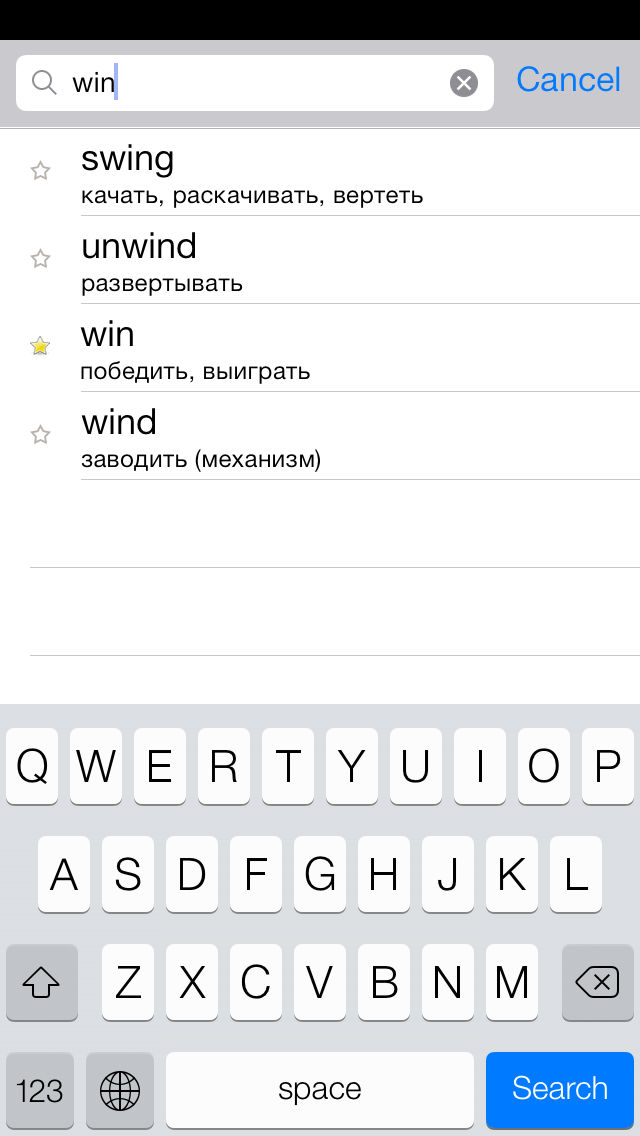Image resolution: width=640 pixels, height=1136 pixels.
Task: Switch keyboard language with globe key
Action: pyautogui.click(x=120, y=1089)
